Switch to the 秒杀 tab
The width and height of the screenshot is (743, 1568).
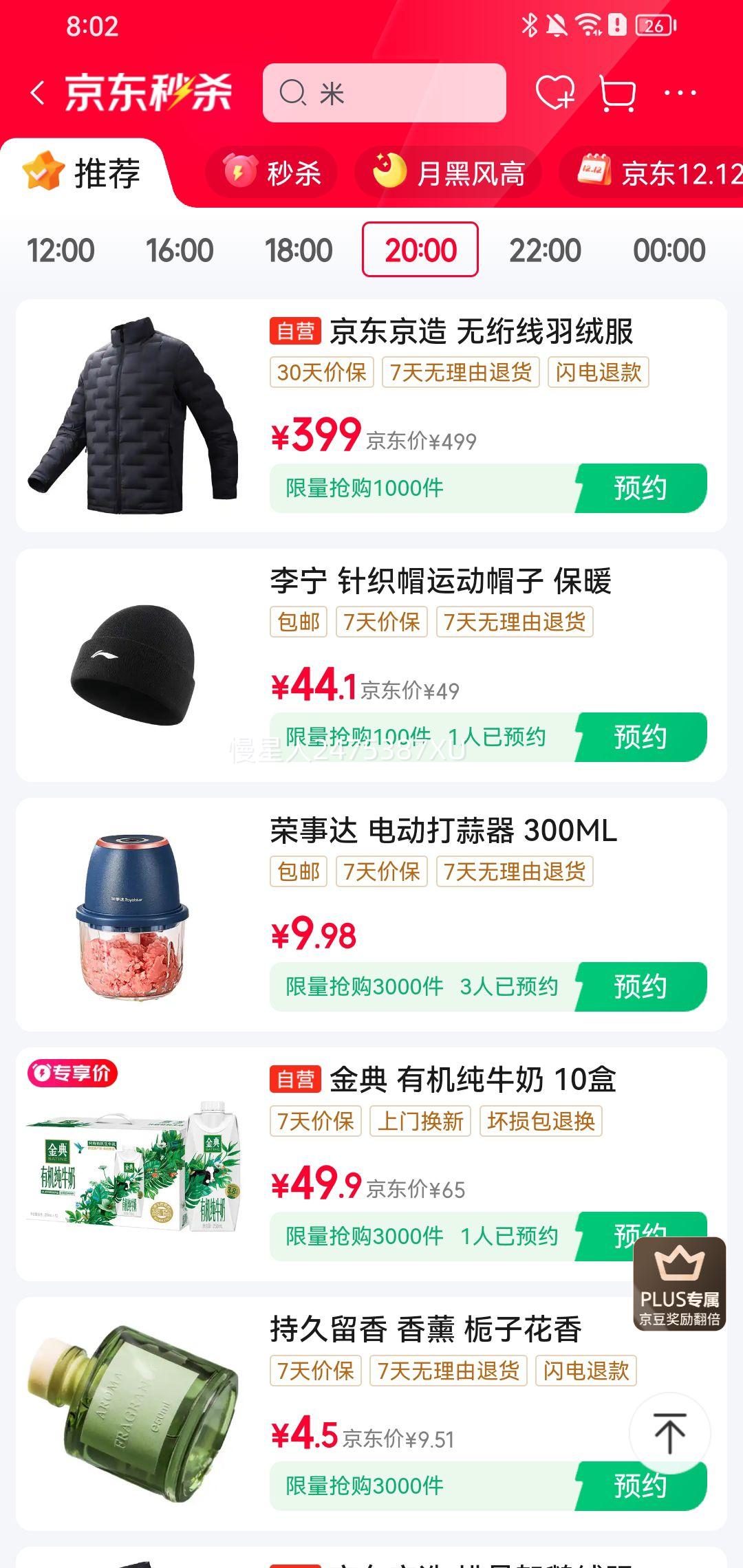[x=272, y=173]
